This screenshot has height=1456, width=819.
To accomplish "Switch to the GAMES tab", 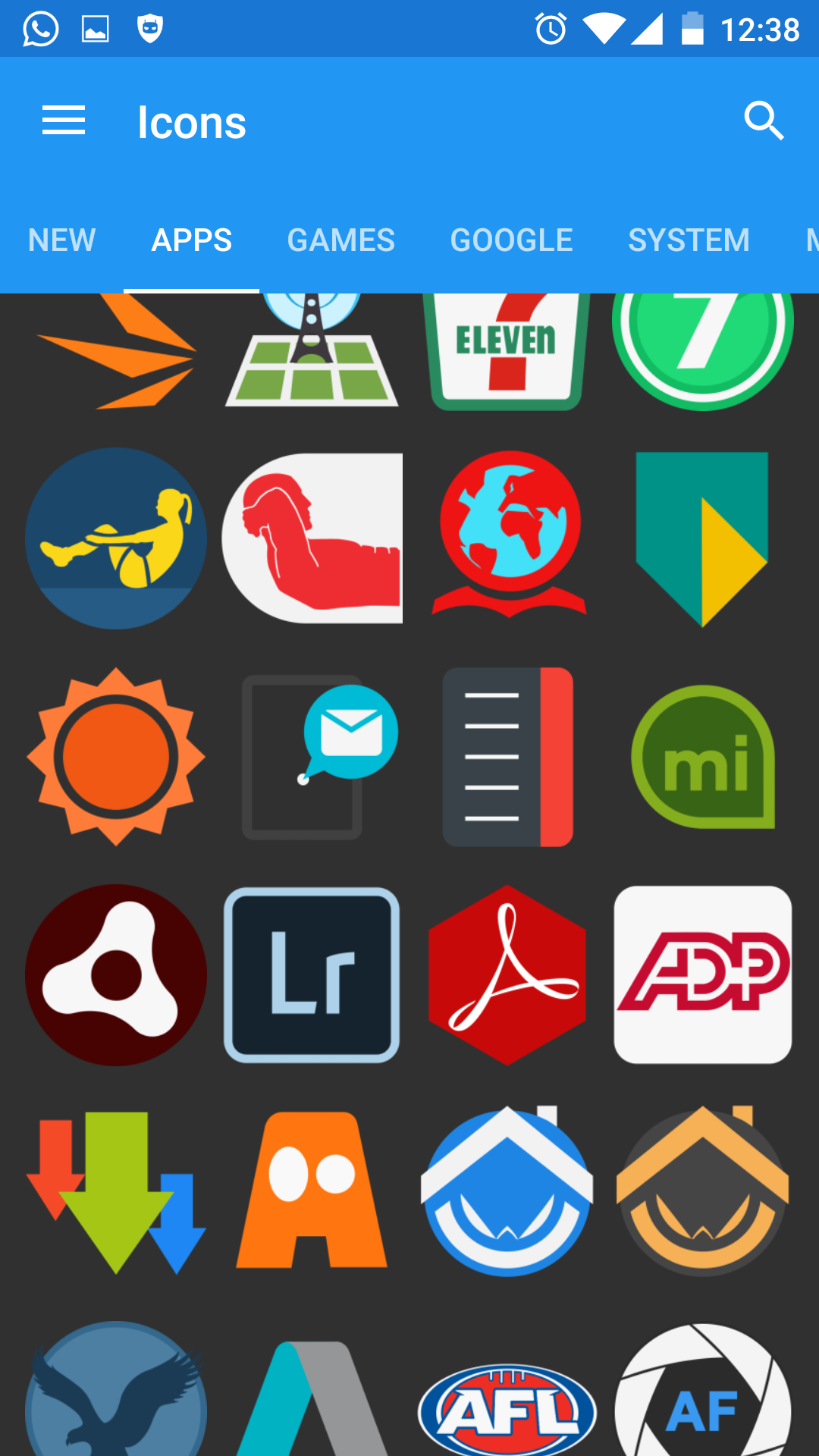I will pyautogui.click(x=340, y=240).
